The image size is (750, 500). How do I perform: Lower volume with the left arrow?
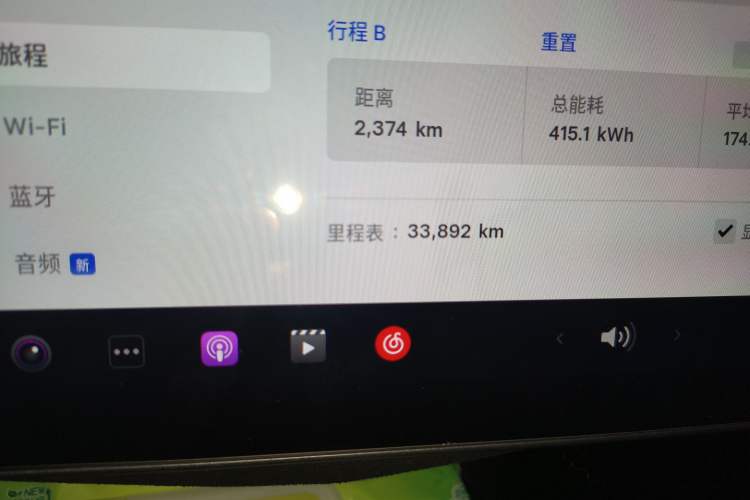point(560,338)
